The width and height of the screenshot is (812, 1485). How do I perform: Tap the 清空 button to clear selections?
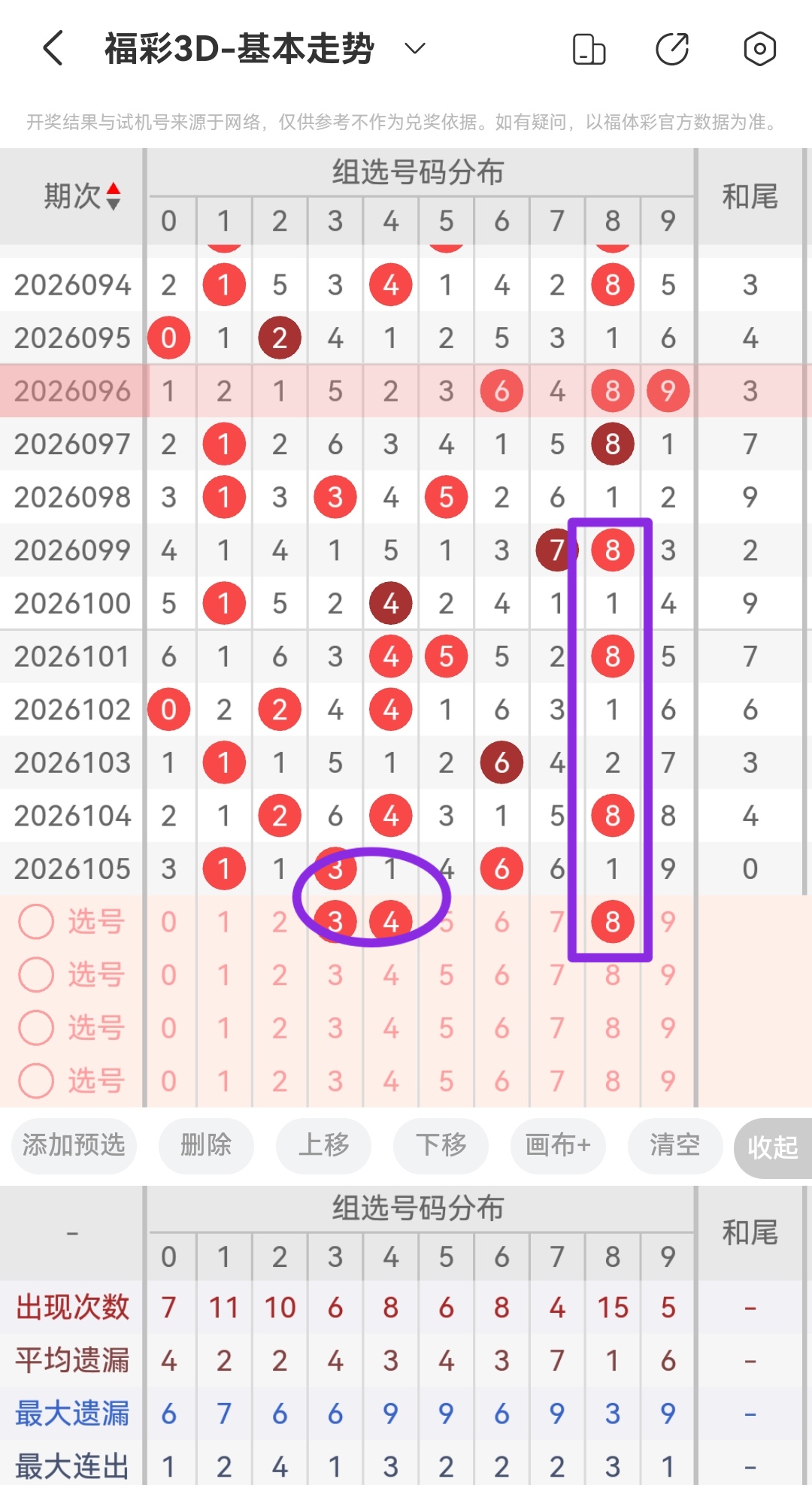(x=674, y=1147)
